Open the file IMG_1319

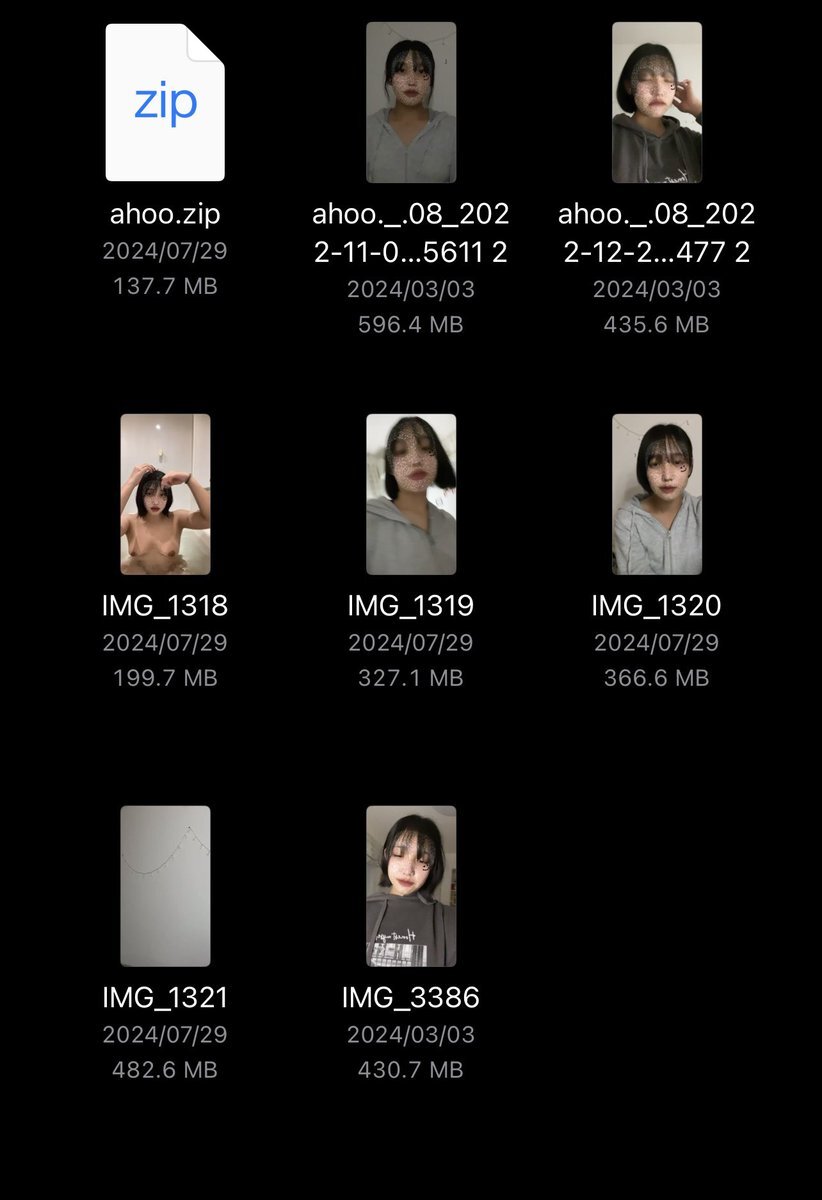pos(411,494)
